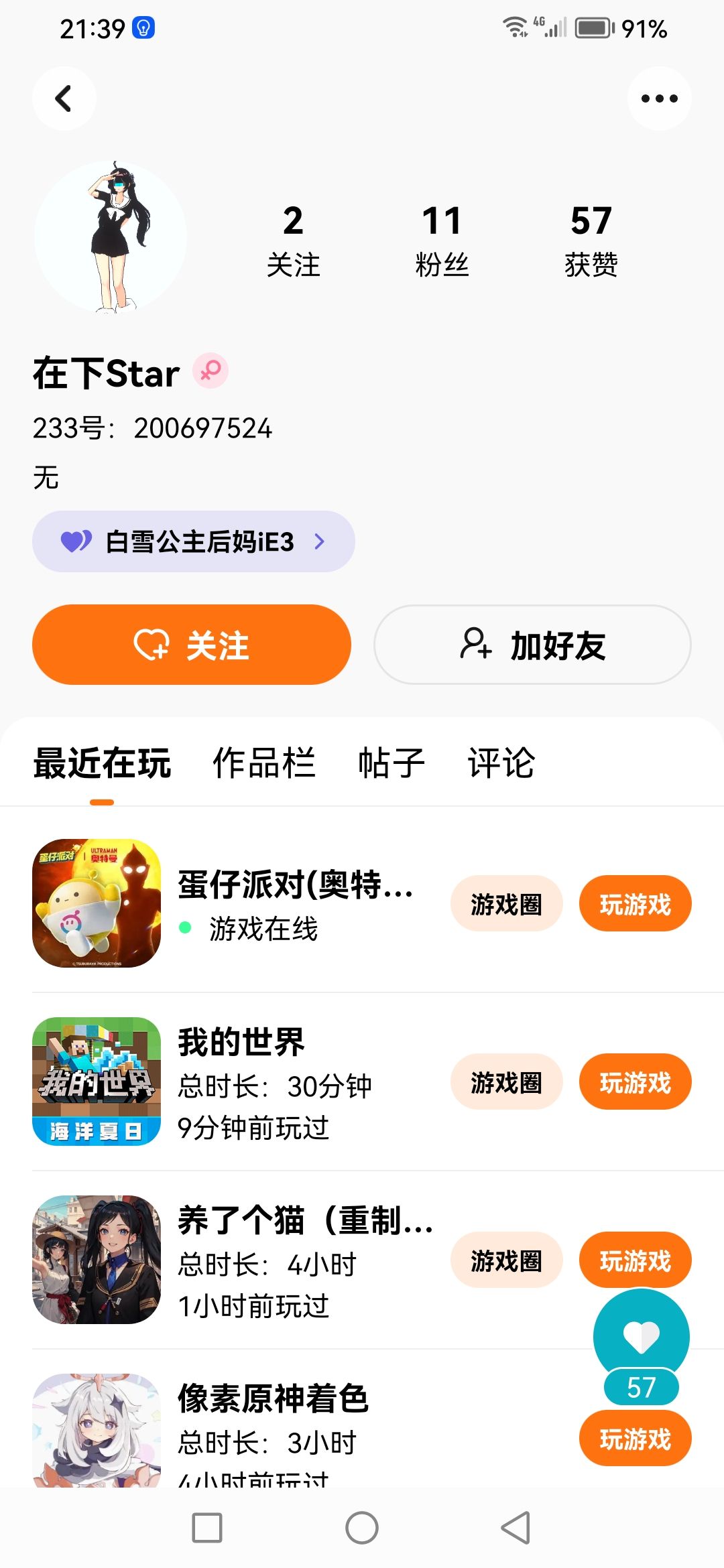Tap 玩游戏 for 蛋仔派对
Image resolution: width=724 pixels, height=1568 pixels.
coord(635,904)
